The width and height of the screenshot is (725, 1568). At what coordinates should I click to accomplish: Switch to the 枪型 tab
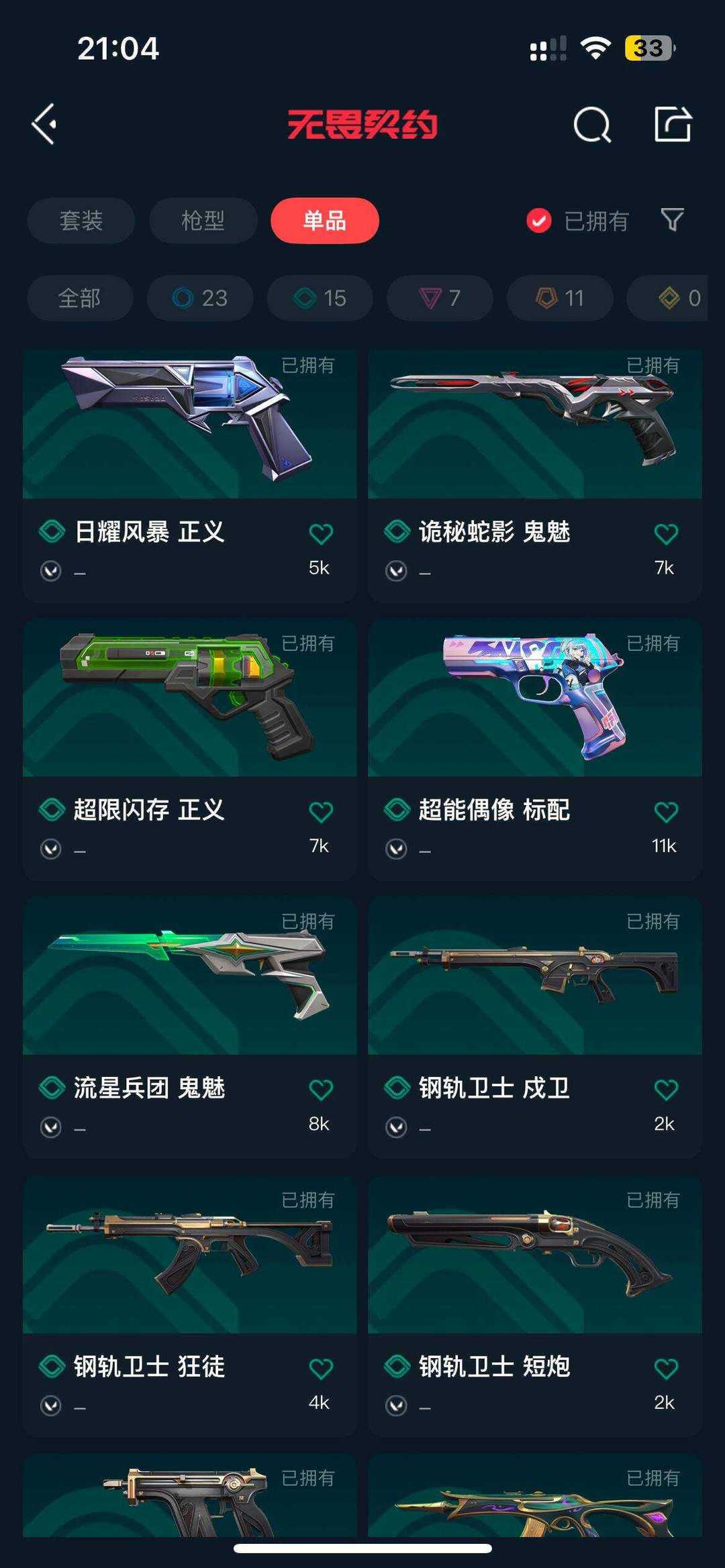click(x=203, y=220)
